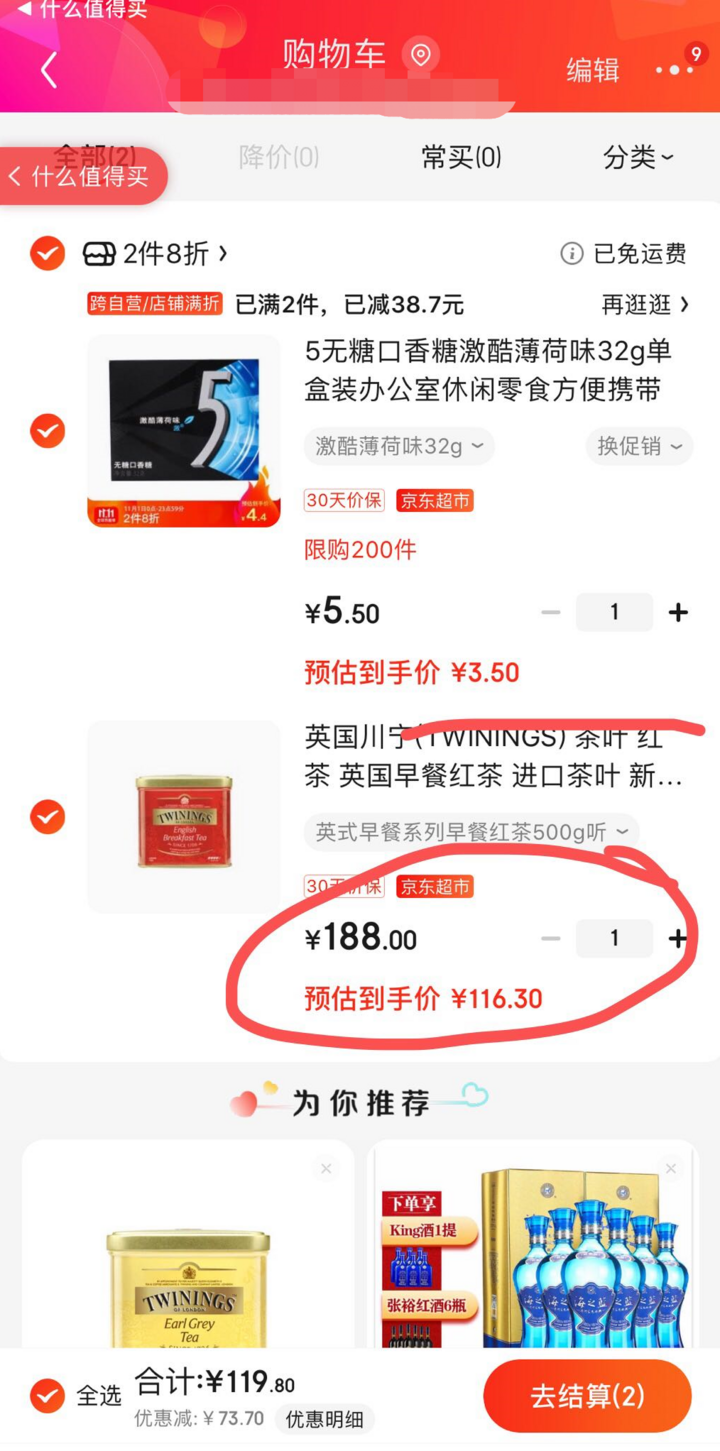Switch to the 降价(0) tab
This screenshot has width=720, height=1451.
(278, 157)
